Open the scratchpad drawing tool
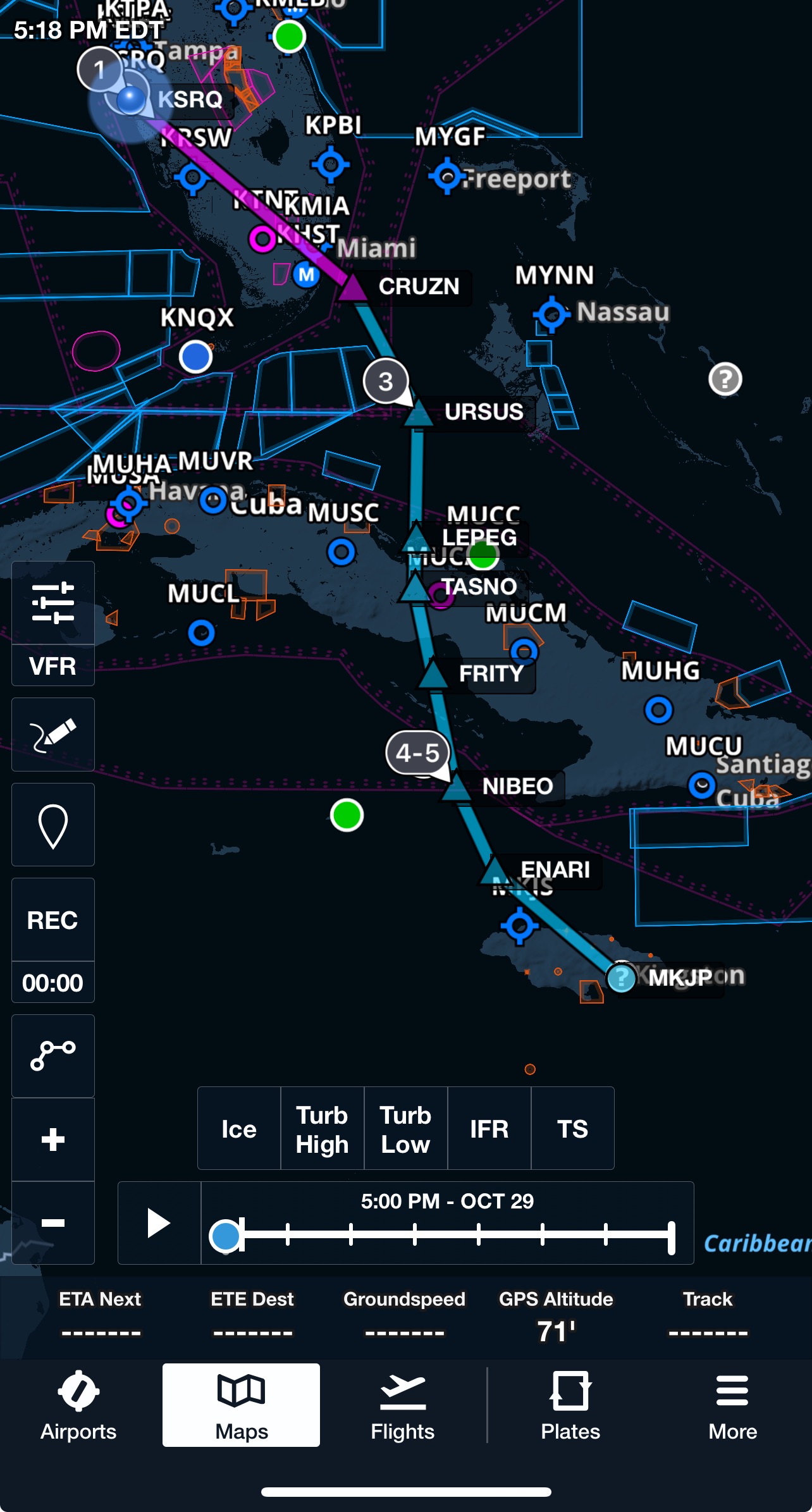Viewport: 812px width, 1512px height. coord(53,735)
